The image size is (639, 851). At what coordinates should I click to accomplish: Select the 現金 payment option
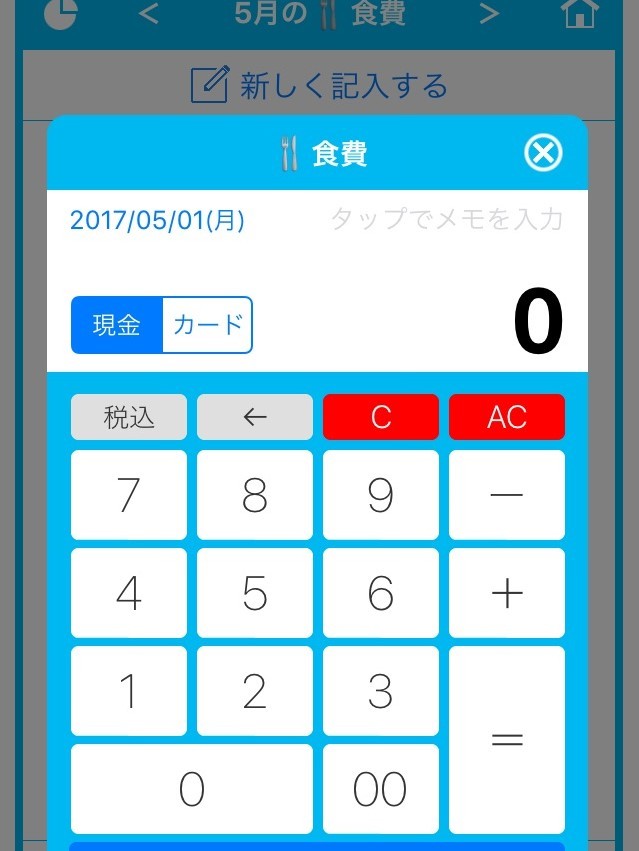click(x=117, y=325)
